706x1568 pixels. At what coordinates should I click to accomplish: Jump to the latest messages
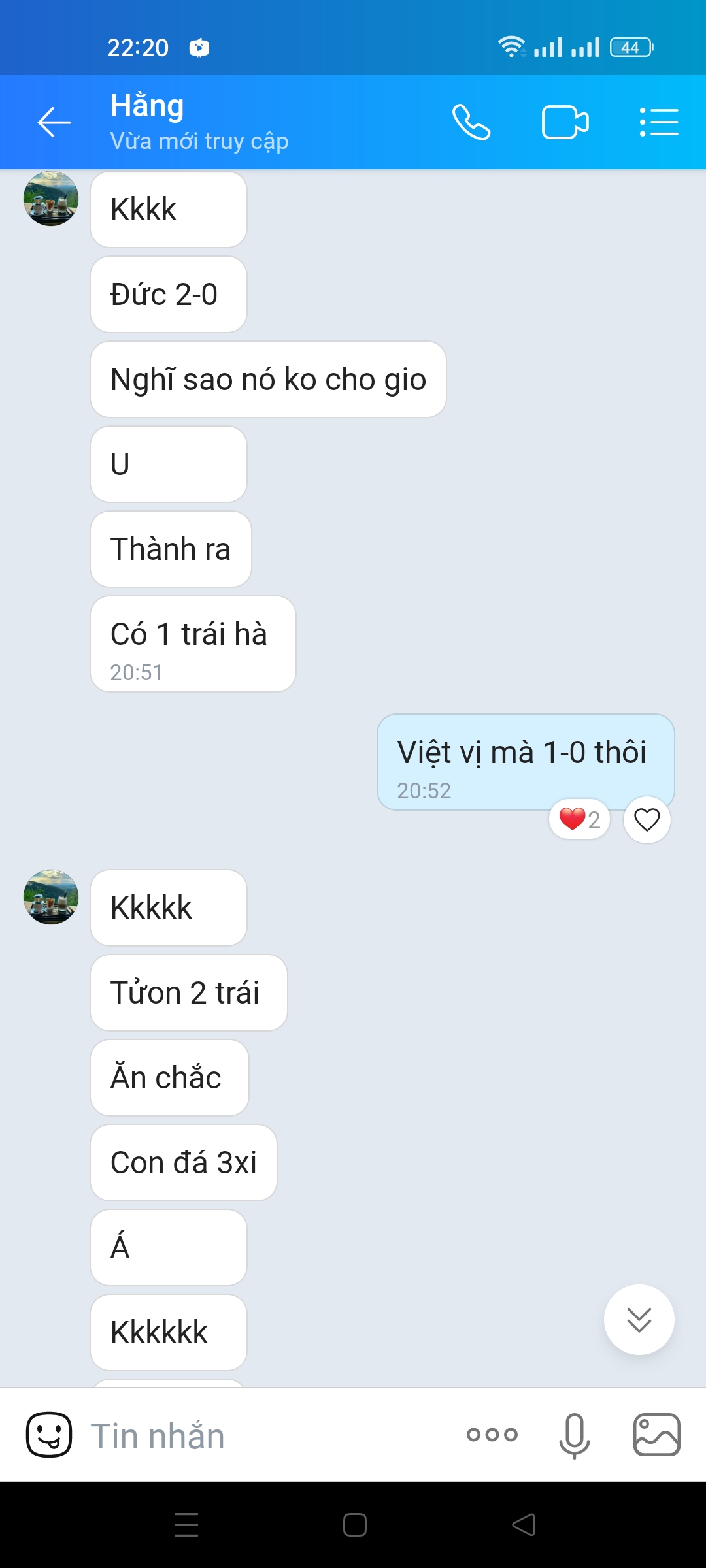click(639, 1320)
